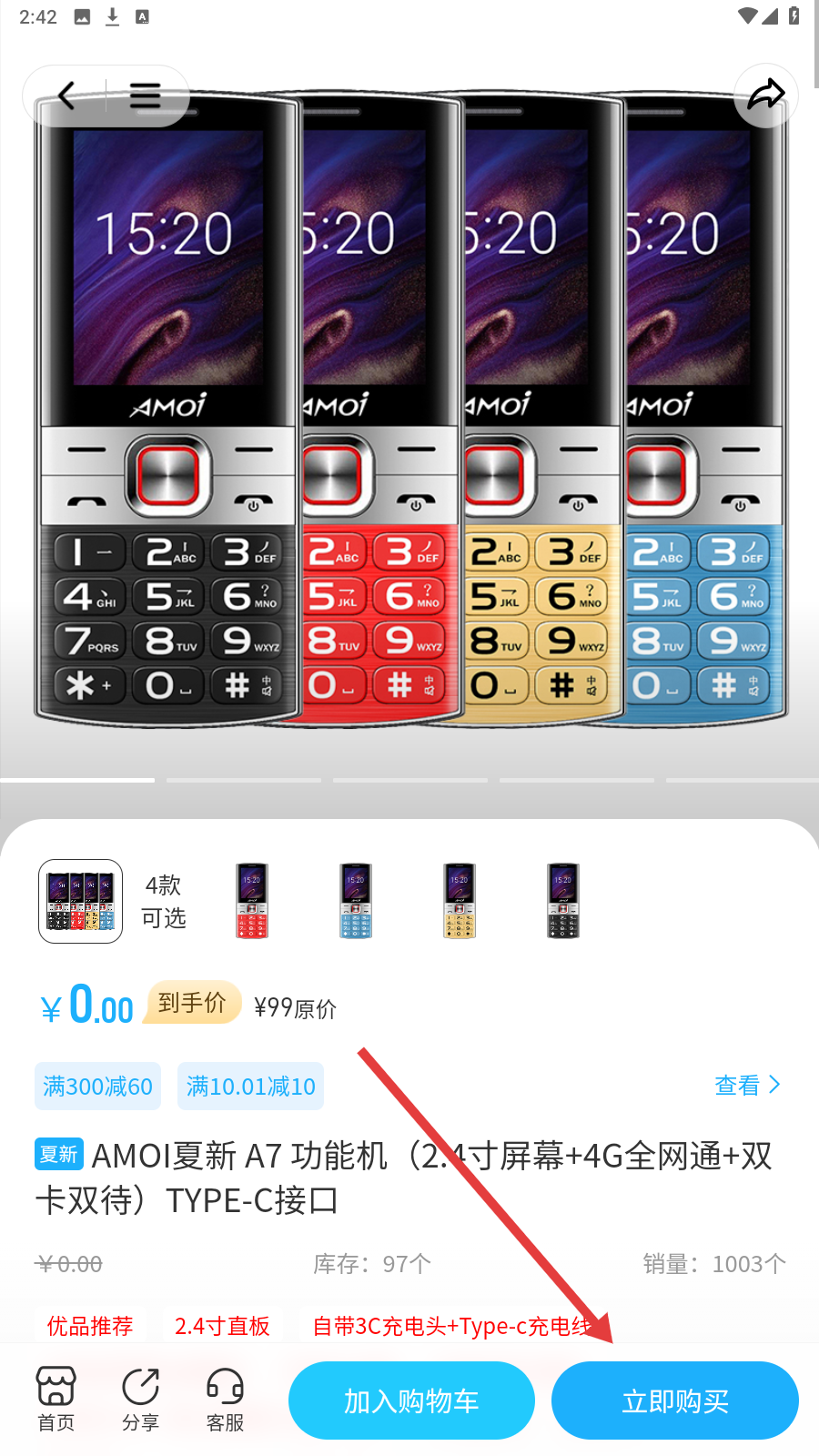Buy now with 立即购买
Viewport: 819px width, 1456px height.
point(674,1400)
